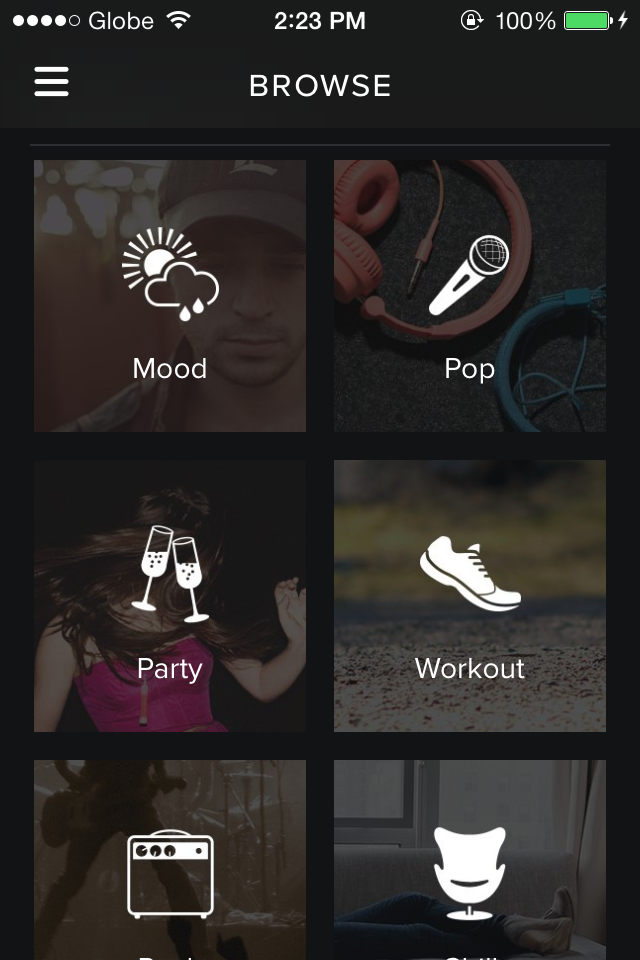This screenshot has height=960, width=640.
Task: Open the Mood category
Action: [x=170, y=296]
